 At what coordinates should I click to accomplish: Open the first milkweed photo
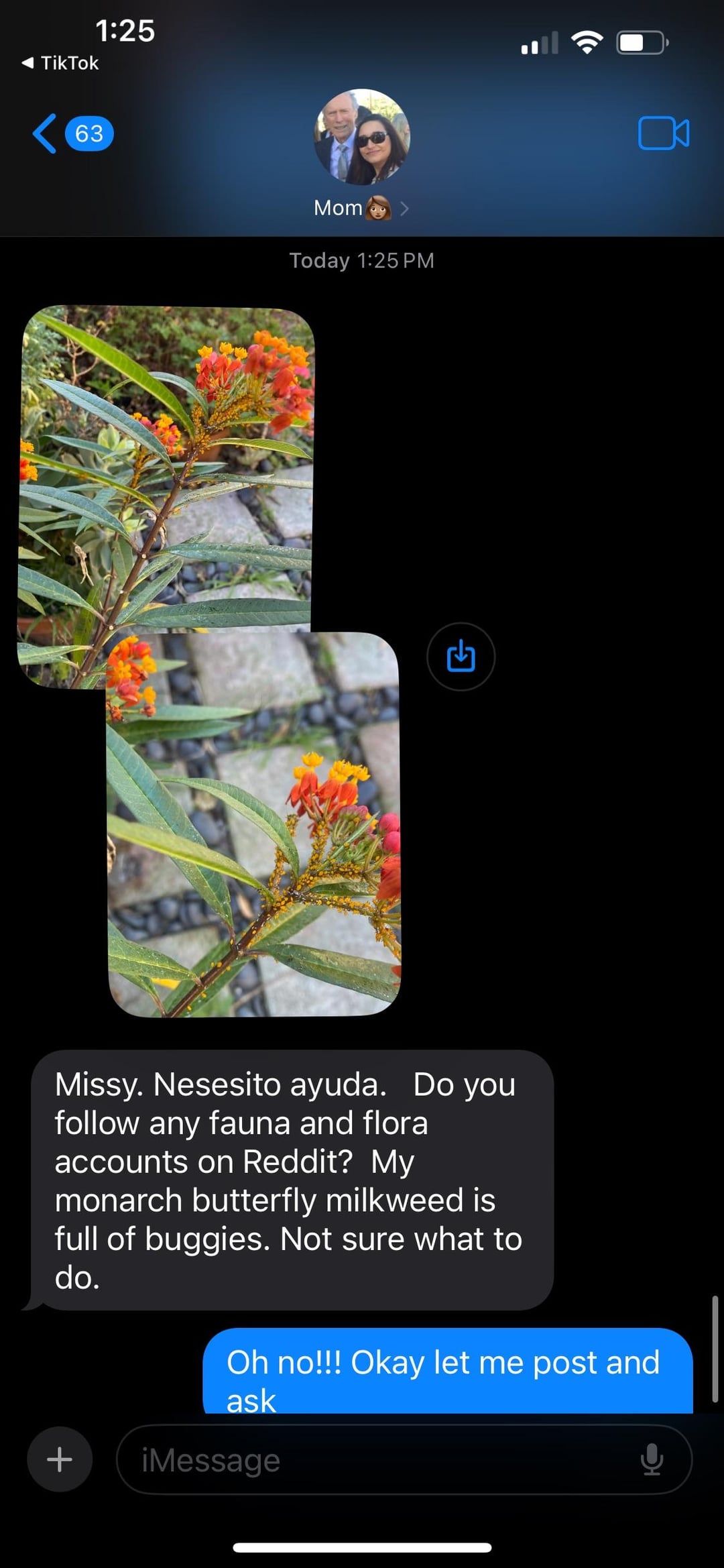pos(166,463)
